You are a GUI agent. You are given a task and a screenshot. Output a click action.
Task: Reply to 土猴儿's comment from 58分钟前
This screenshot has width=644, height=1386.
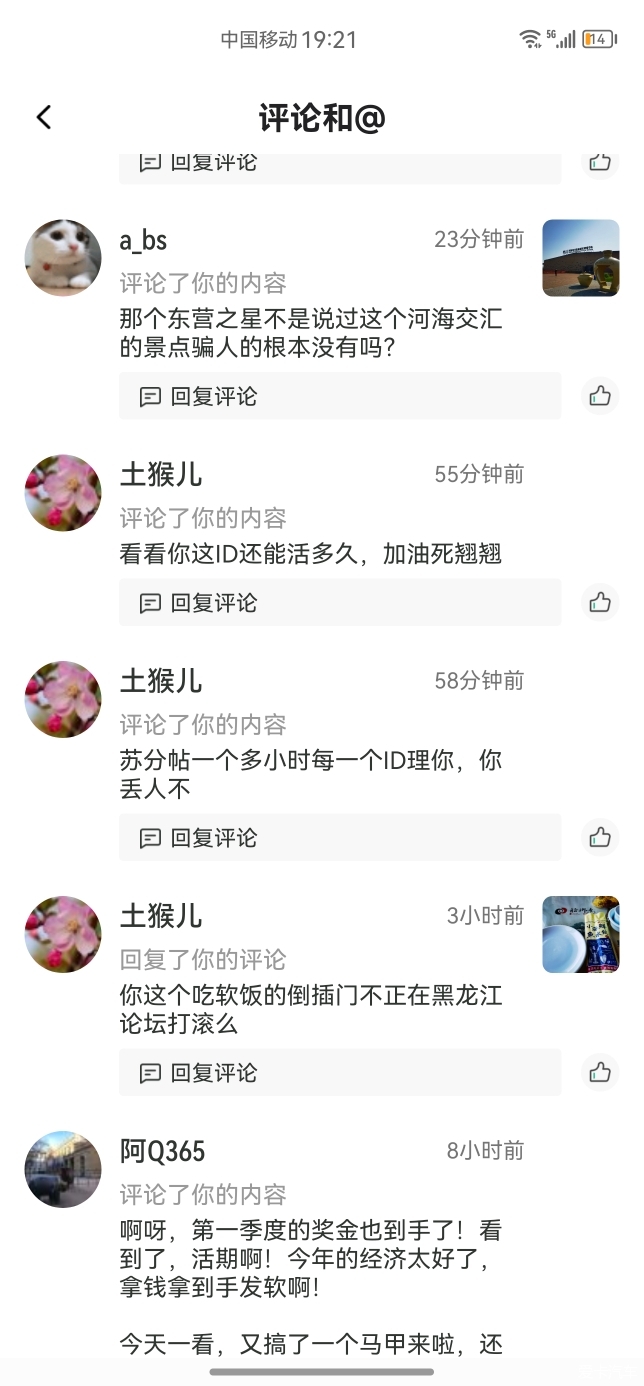pyautogui.click(x=199, y=837)
